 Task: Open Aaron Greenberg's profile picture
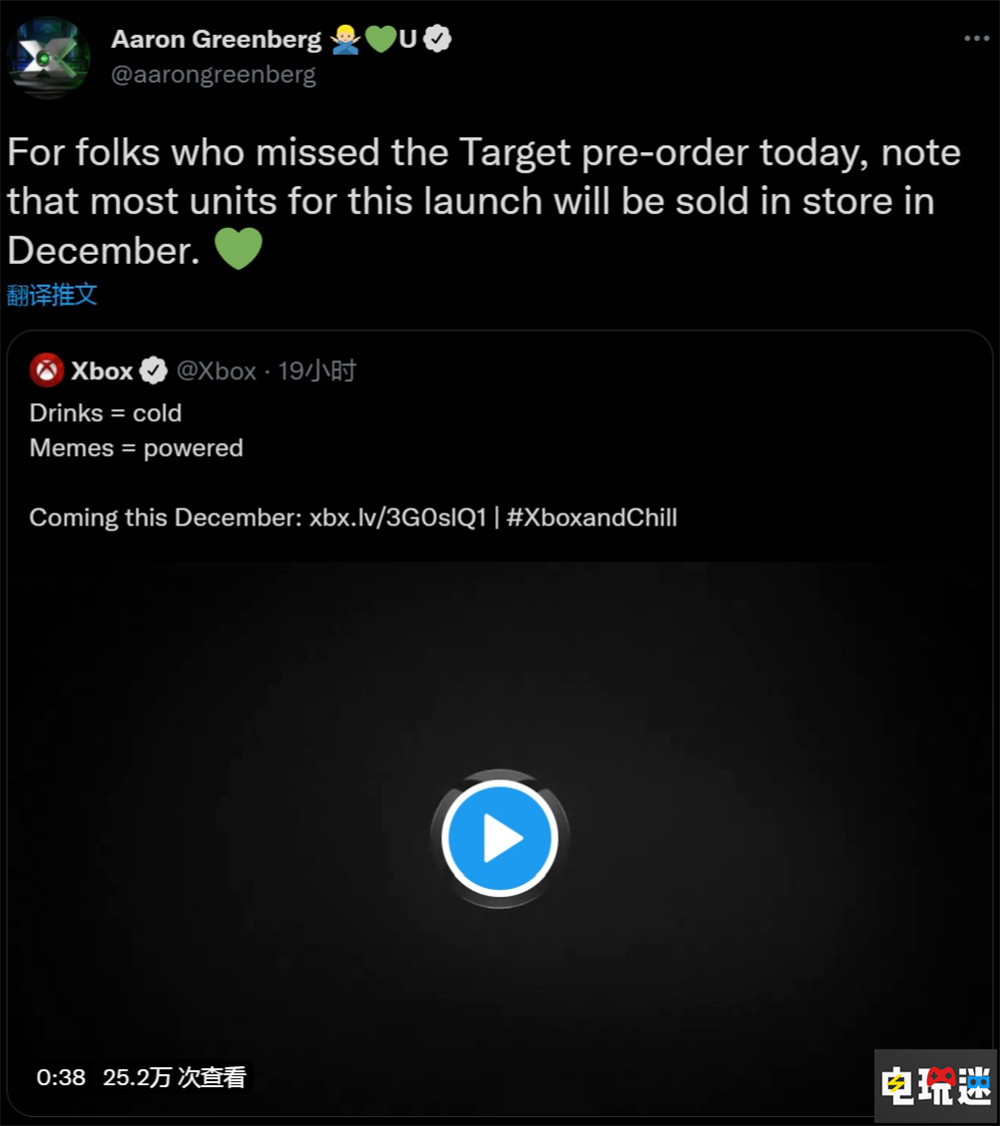[47, 58]
